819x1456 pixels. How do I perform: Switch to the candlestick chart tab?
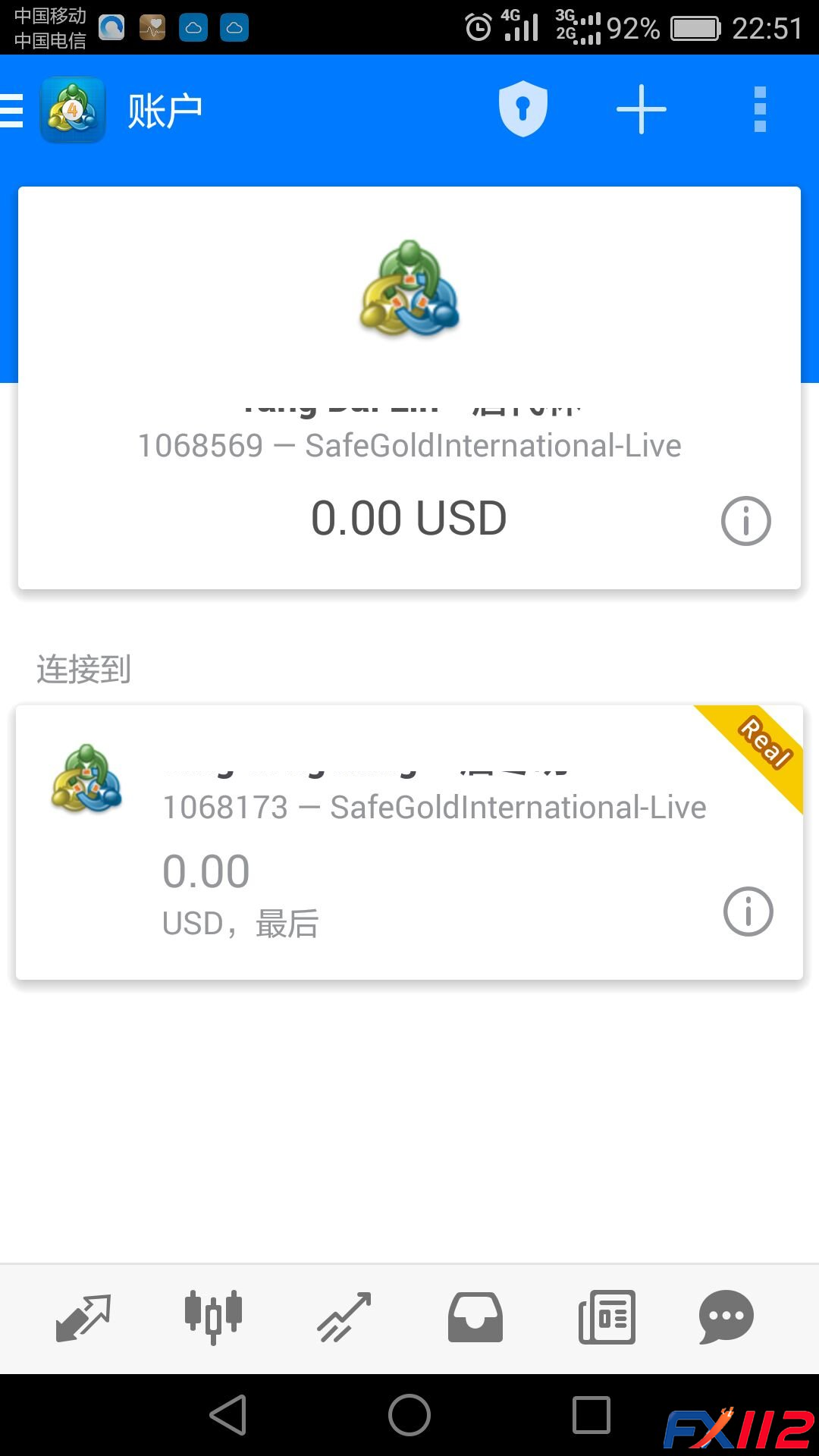213,1317
